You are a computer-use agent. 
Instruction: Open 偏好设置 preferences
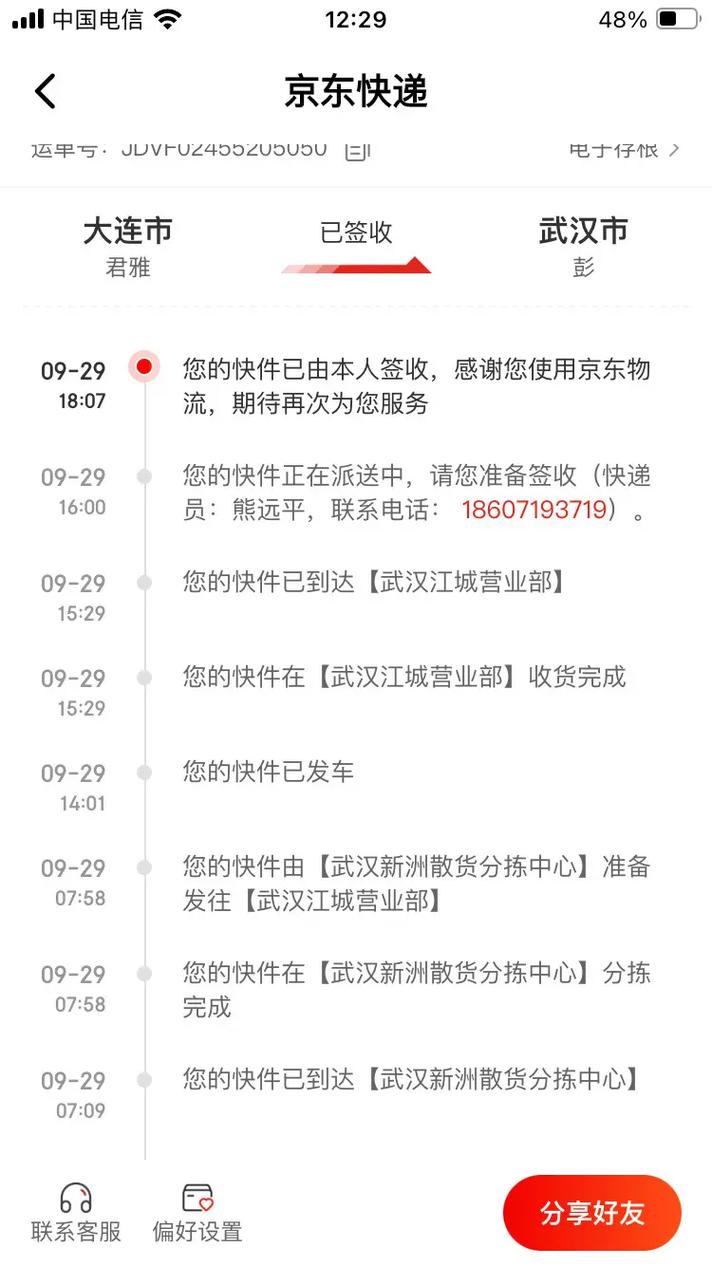(197, 1212)
